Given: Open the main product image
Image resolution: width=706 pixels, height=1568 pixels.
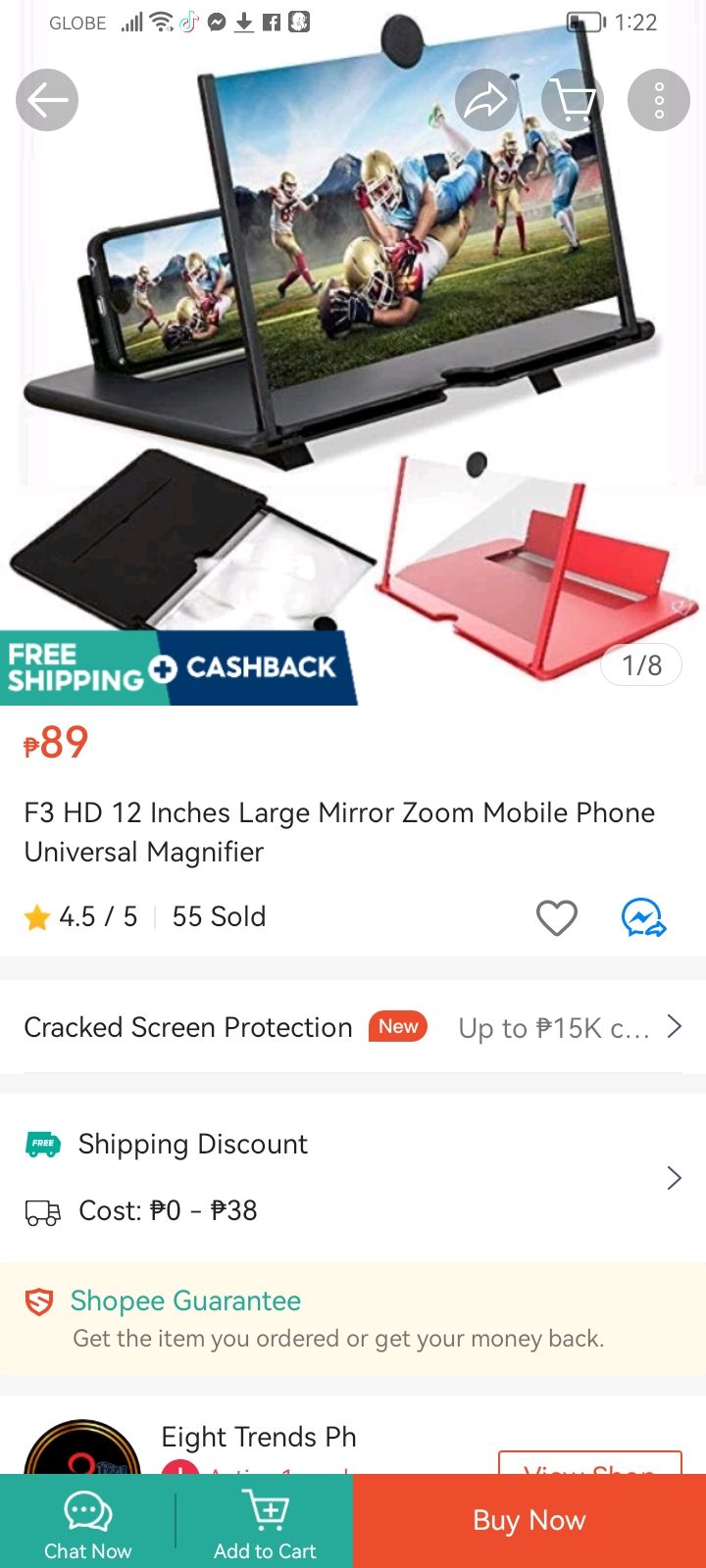Looking at the screenshot, I should [353, 323].
